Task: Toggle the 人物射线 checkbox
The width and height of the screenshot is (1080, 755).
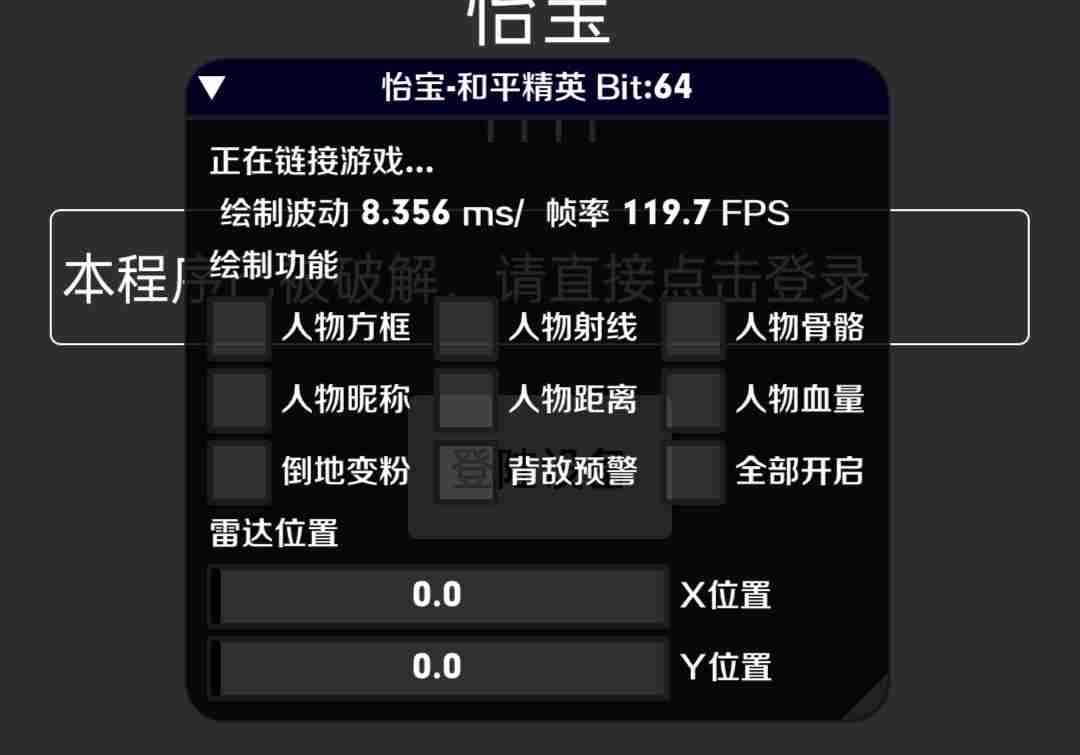Action: tap(467, 328)
